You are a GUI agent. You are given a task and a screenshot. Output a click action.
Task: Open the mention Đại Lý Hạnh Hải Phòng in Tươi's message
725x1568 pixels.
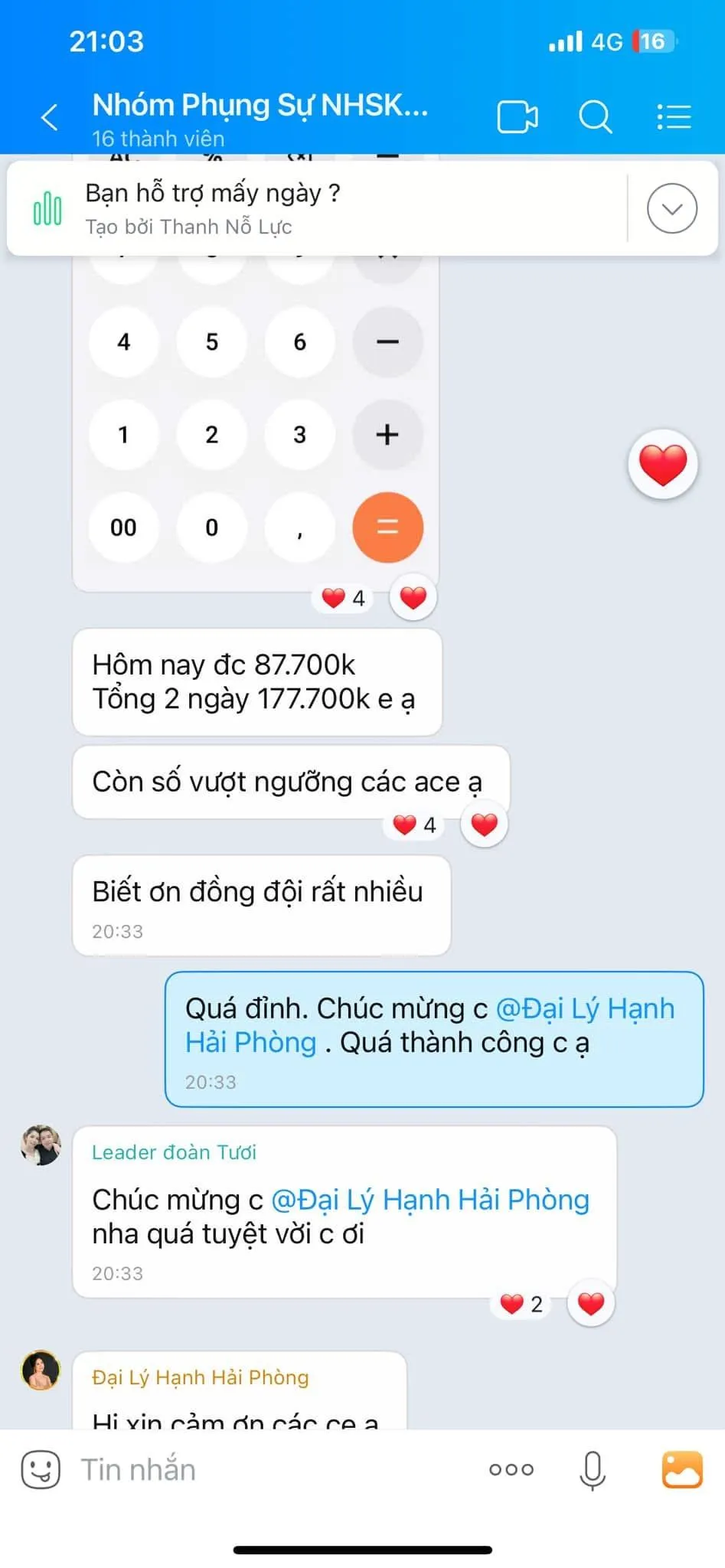point(430,1200)
